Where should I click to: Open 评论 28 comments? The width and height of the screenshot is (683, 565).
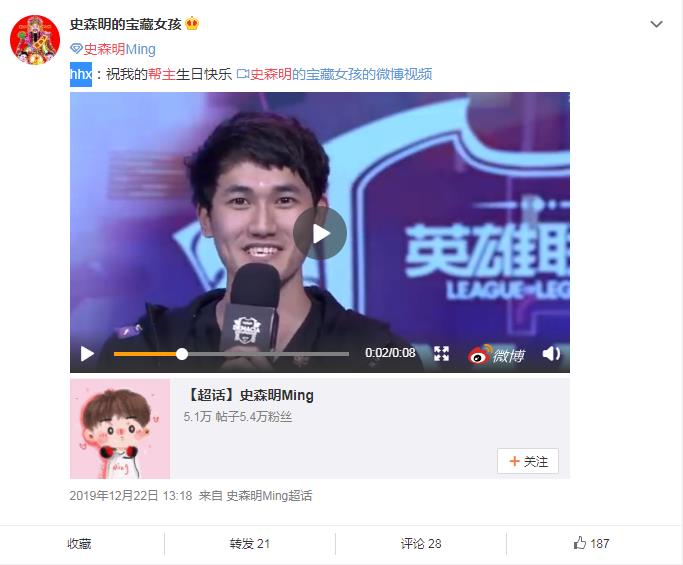(420, 544)
